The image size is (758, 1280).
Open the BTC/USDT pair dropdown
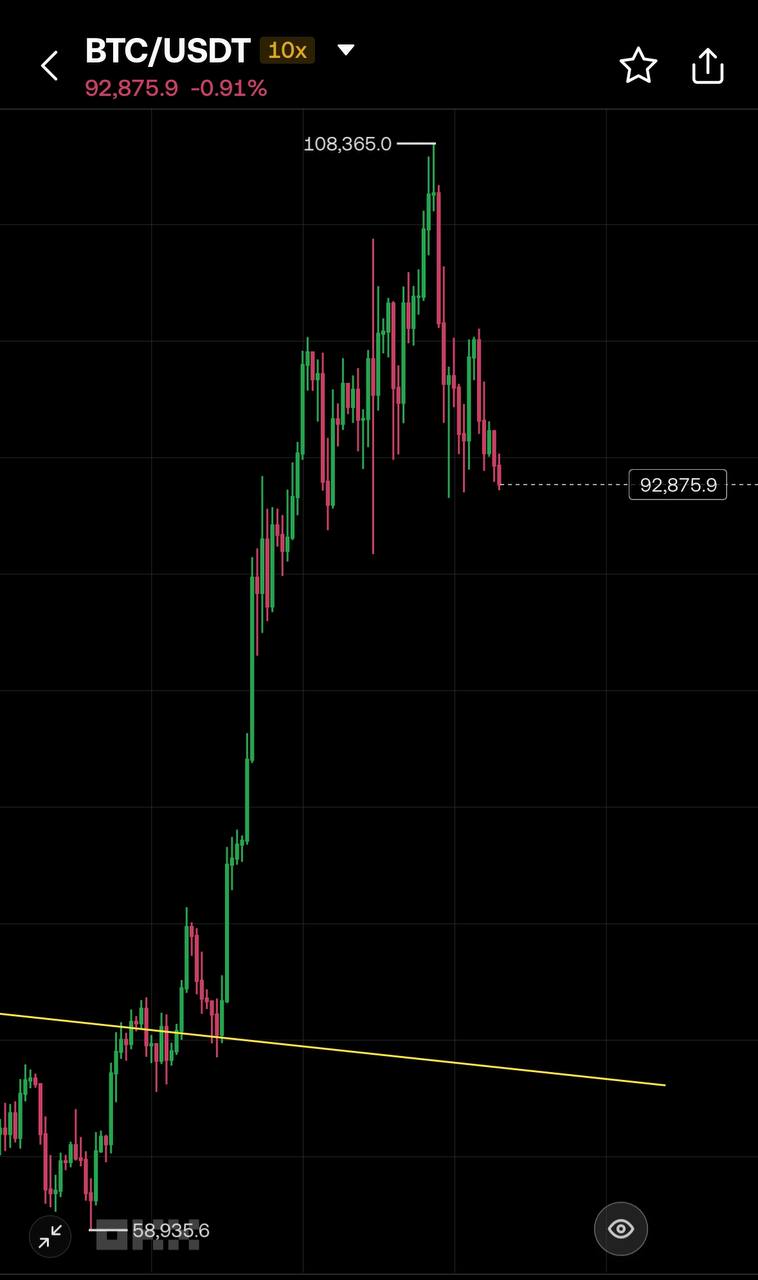tap(346, 50)
